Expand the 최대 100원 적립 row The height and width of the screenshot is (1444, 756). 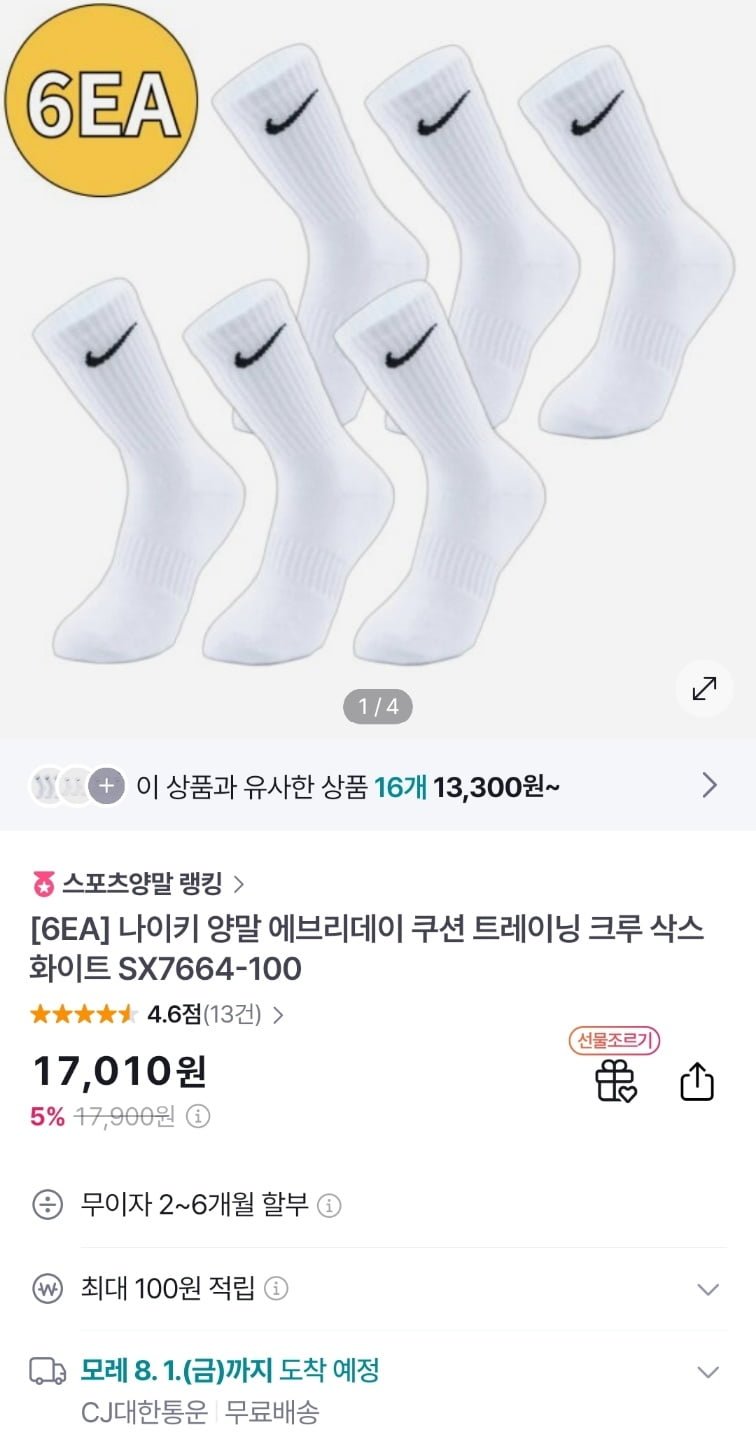pos(708,1289)
